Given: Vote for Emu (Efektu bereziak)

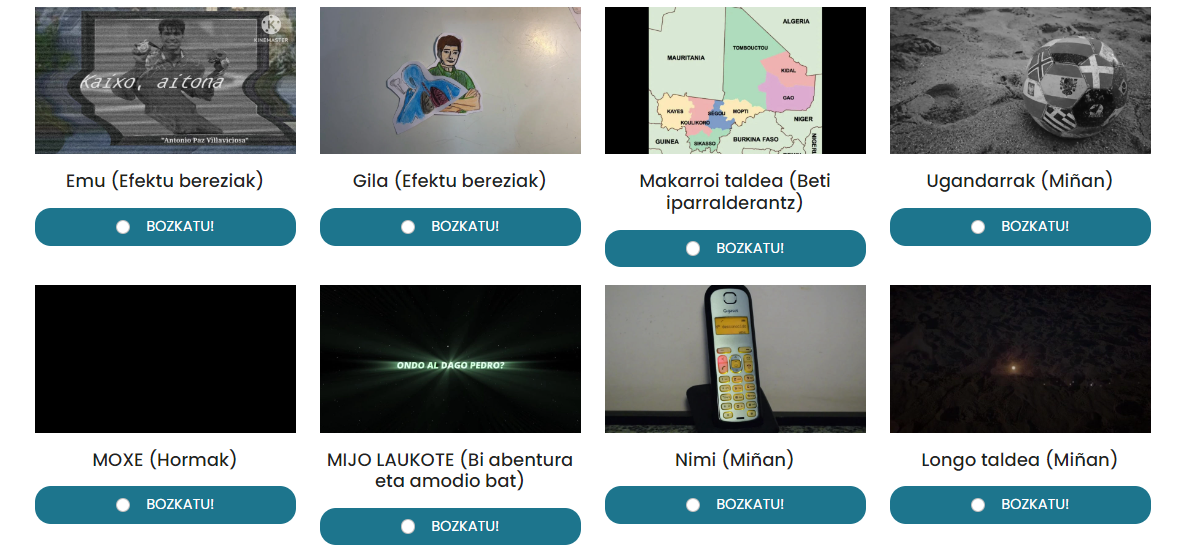Looking at the screenshot, I should coord(165,227).
